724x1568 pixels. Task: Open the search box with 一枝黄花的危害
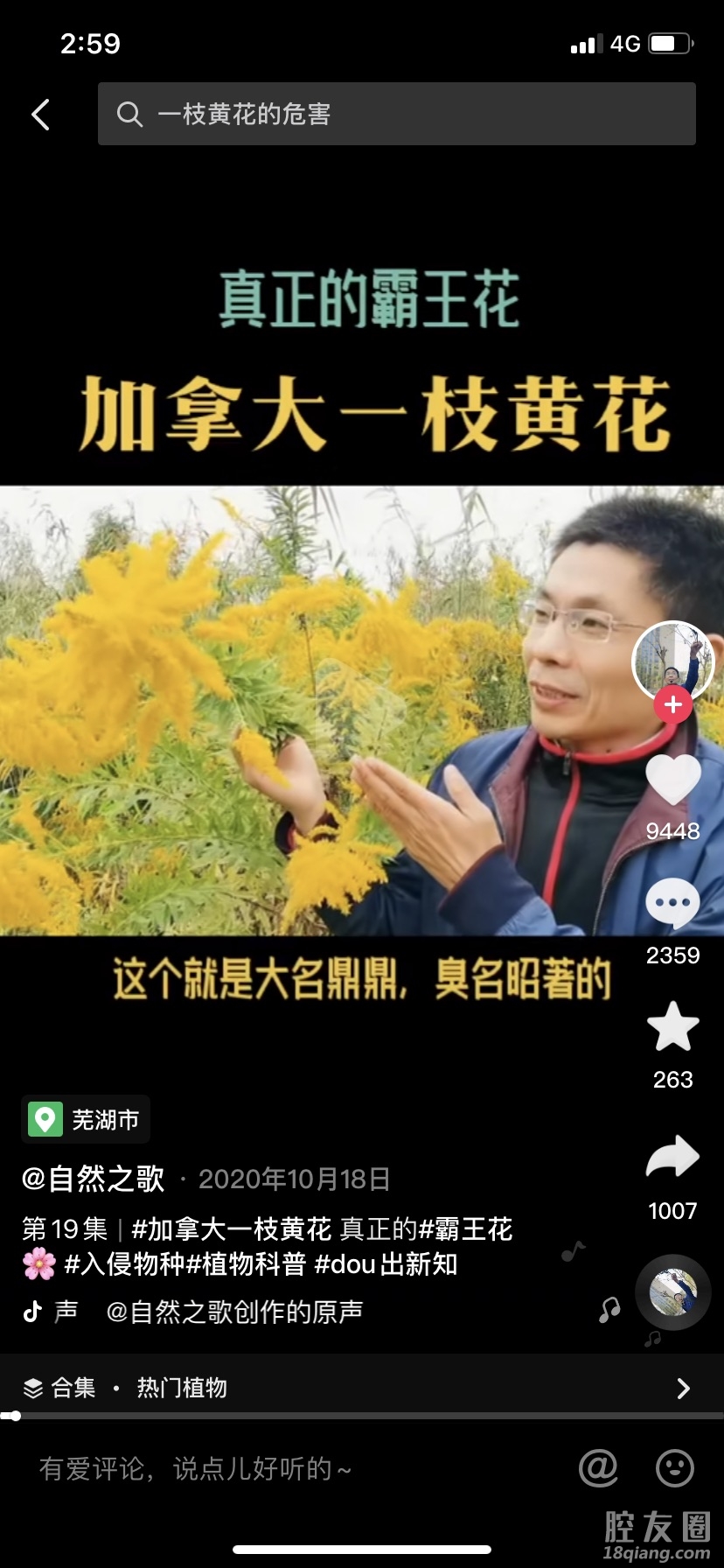tap(396, 114)
